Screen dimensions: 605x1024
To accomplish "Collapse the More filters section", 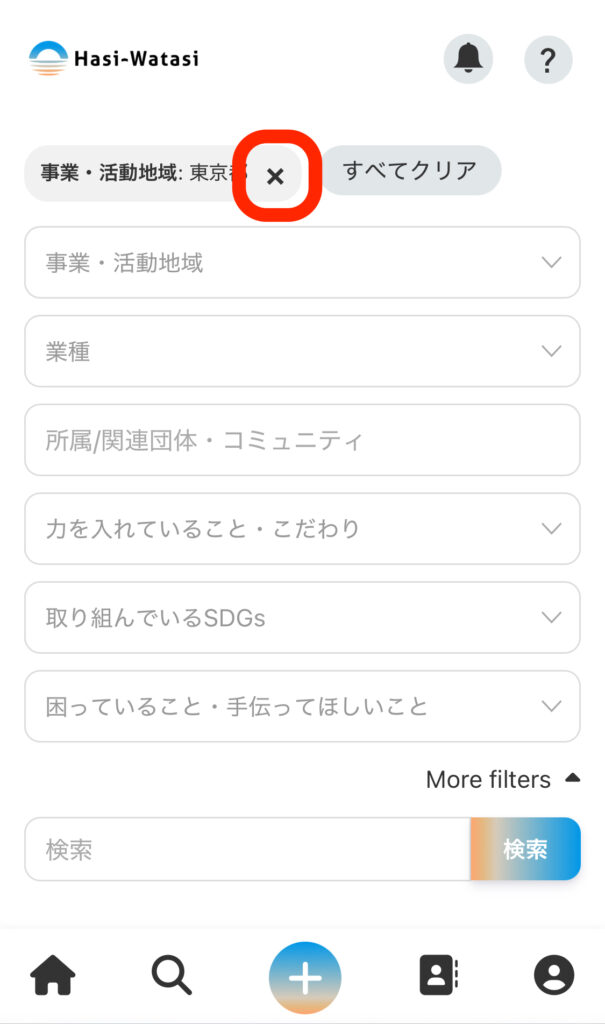I will (x=502, y=779).
